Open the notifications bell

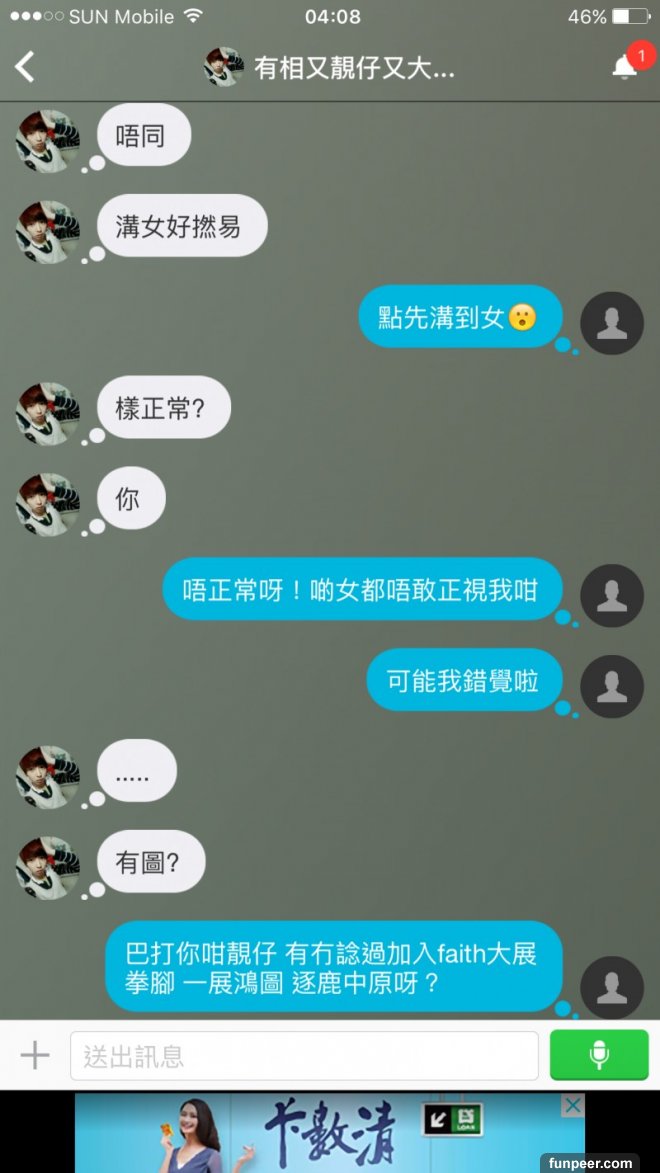pos(625,67)
